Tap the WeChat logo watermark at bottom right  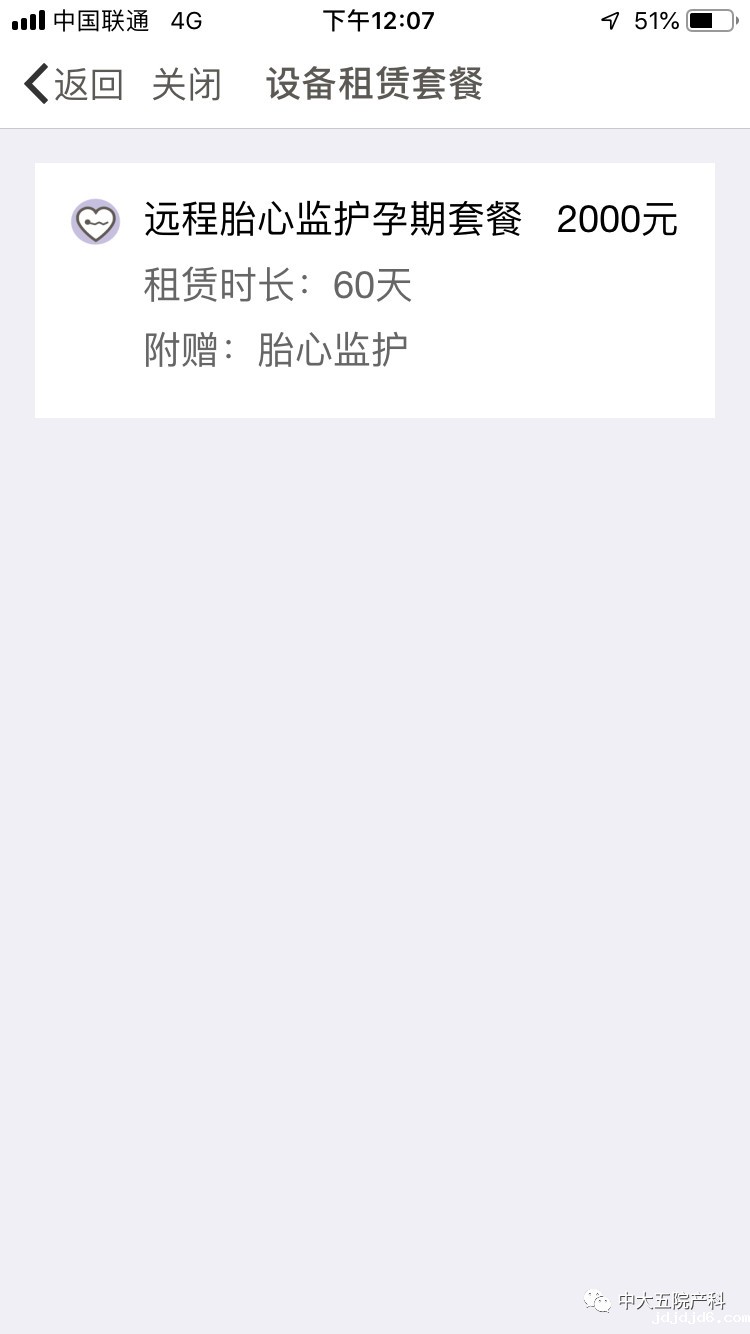pos(600,1301)
